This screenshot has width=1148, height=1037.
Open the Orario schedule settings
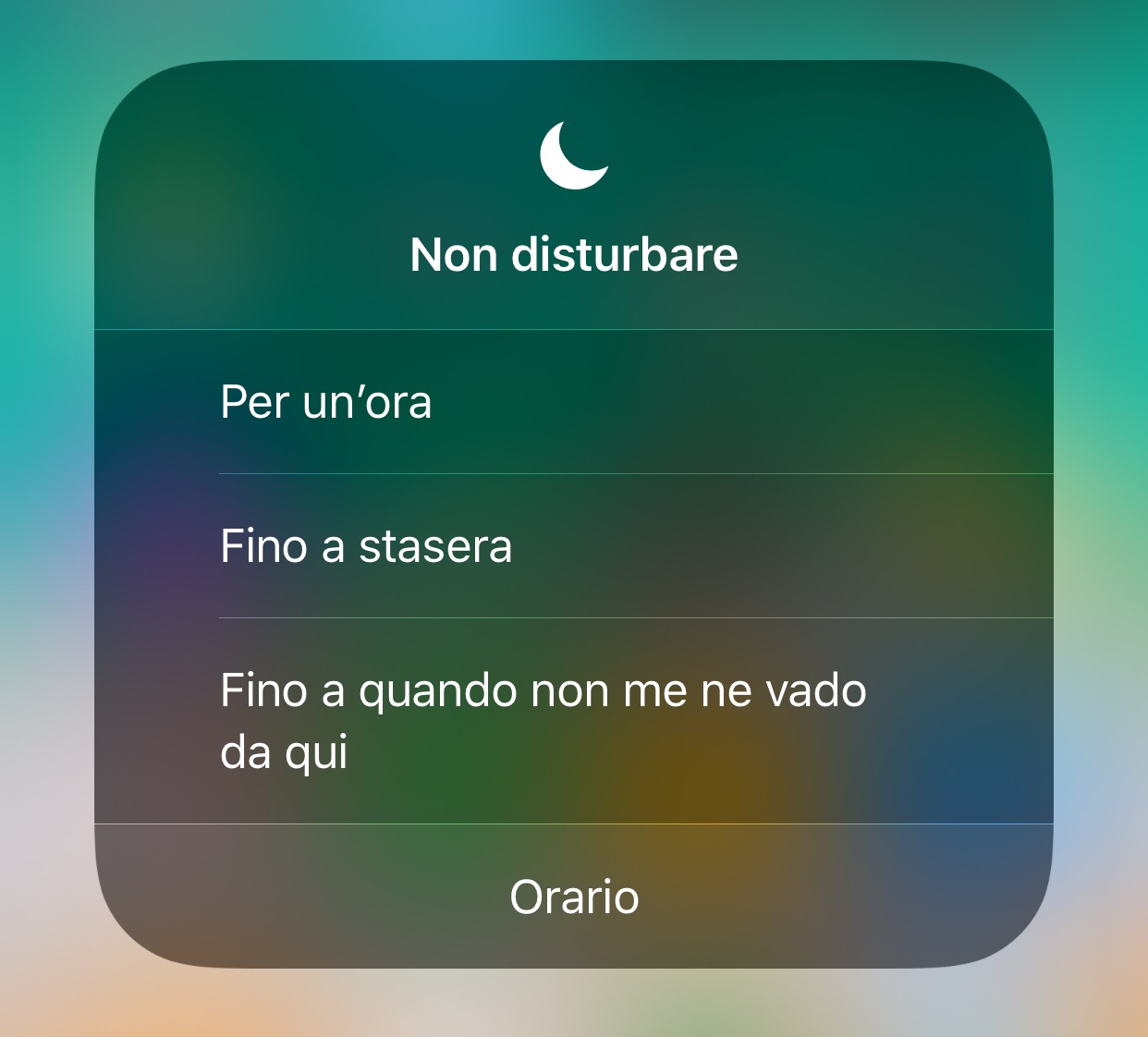(574, 897)
